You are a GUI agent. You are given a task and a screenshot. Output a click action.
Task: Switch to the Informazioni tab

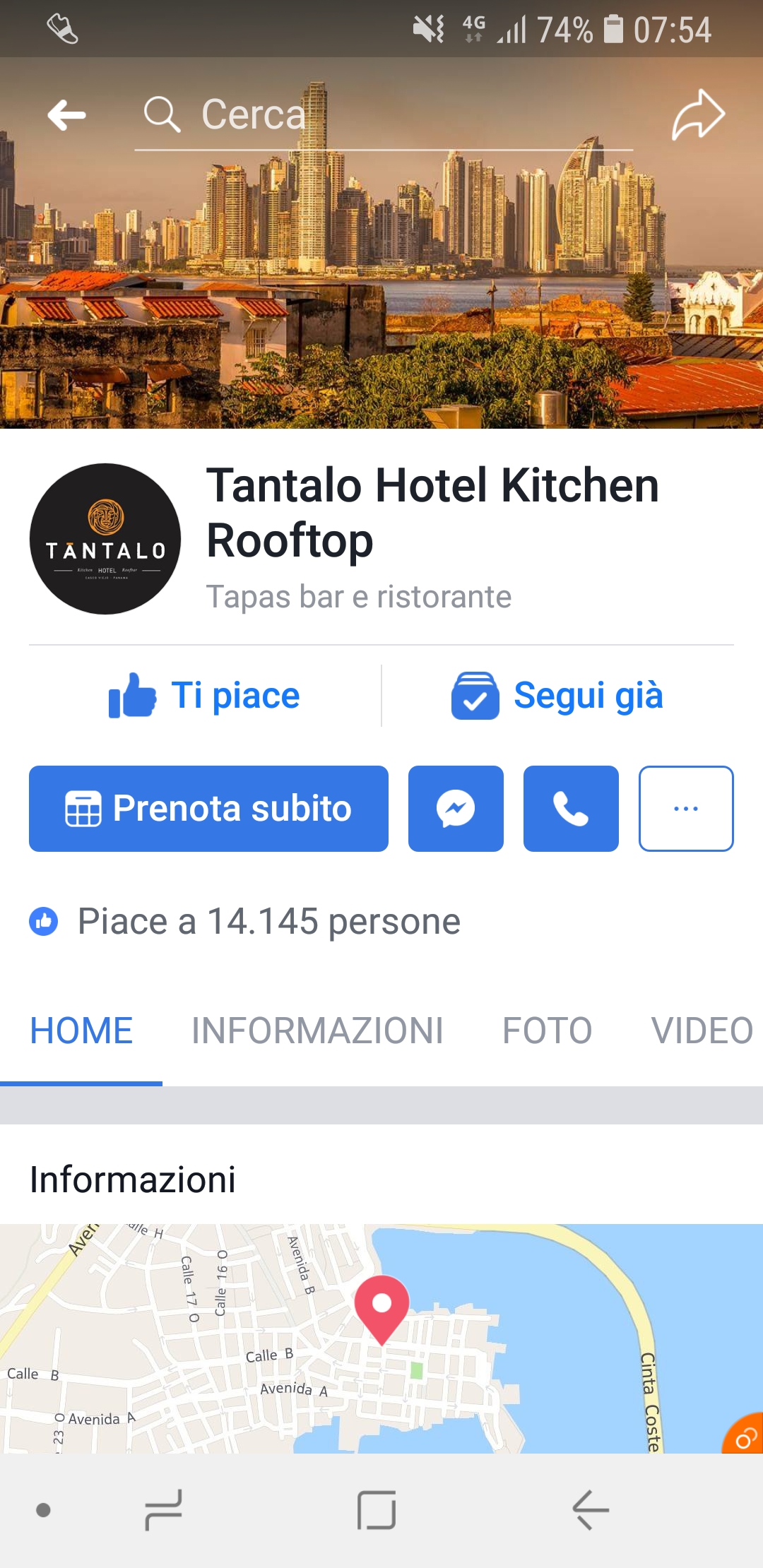317,1031
